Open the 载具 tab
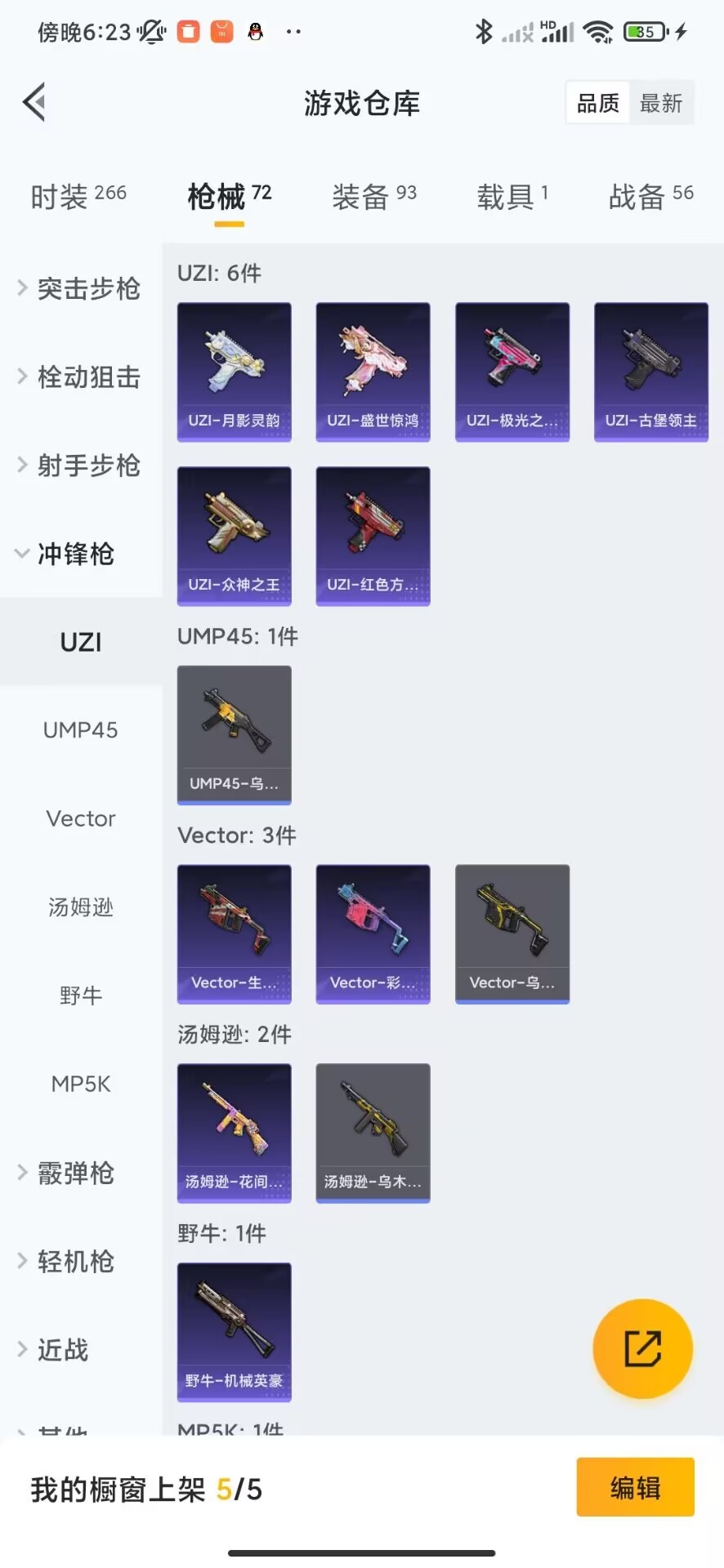This screenshot has width=724, height=1568. (512, 196)
